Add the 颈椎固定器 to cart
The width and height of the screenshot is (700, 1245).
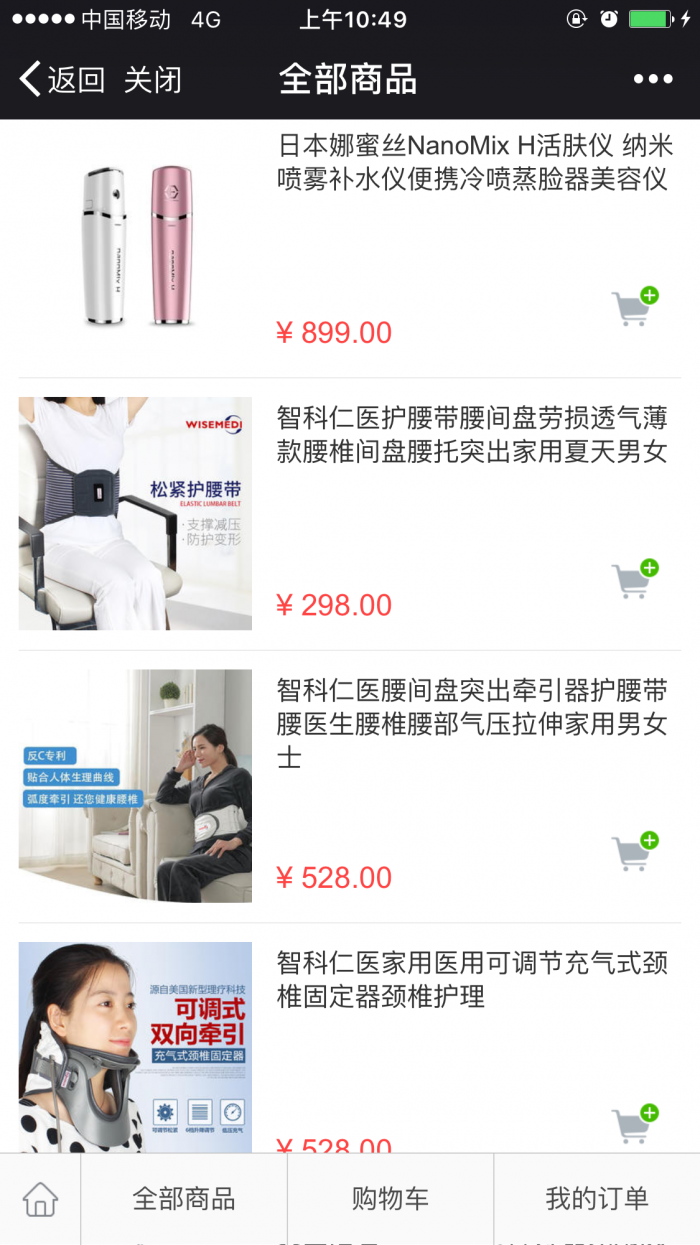pos(635,1124)
